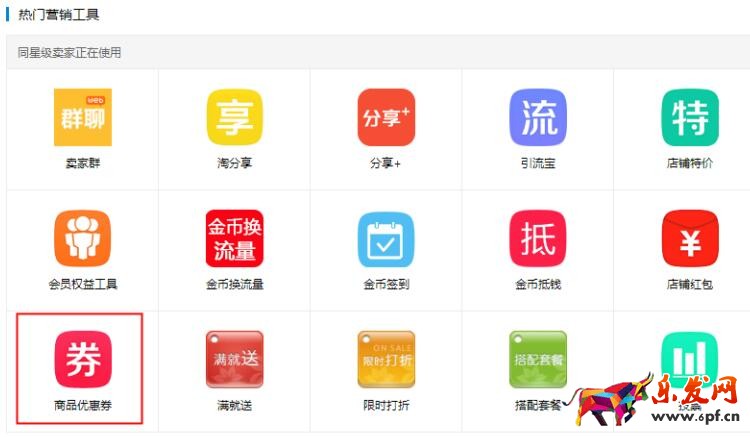
Task: Open the 分享+ tool
Action: point(386,118)
